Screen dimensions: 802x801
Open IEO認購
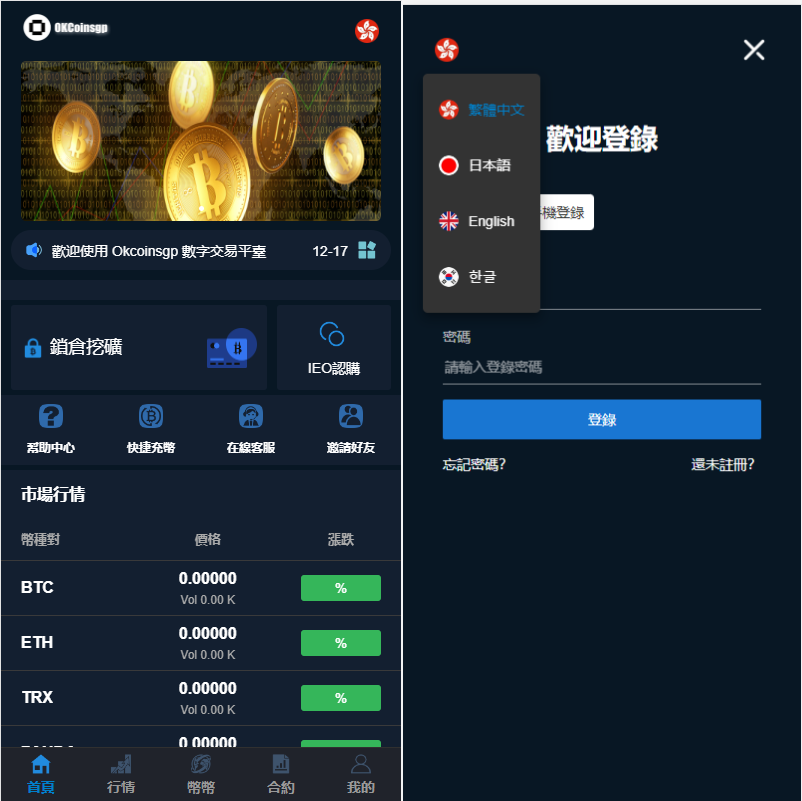pyautogui.click(x=333, y=348)
